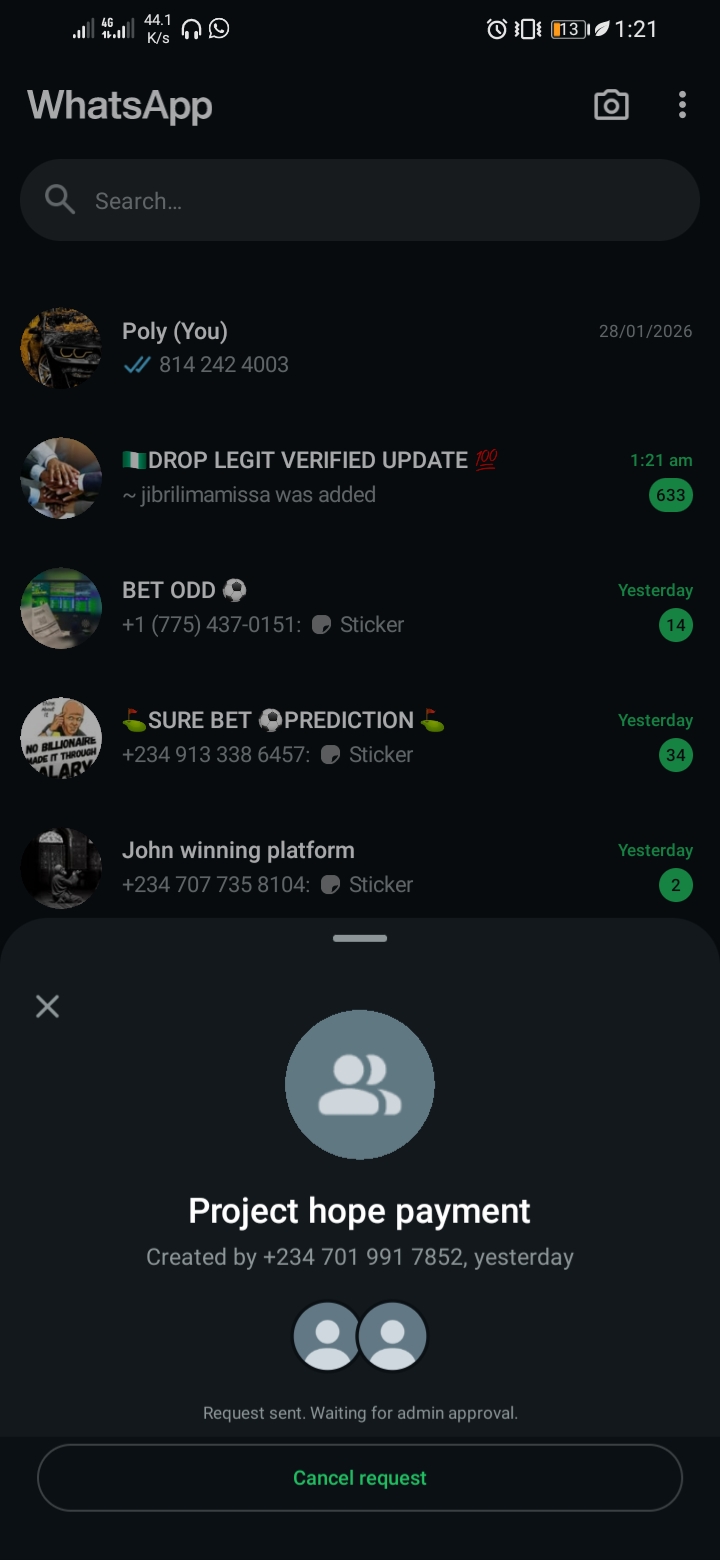Tap the Search box

click(360, 201)
